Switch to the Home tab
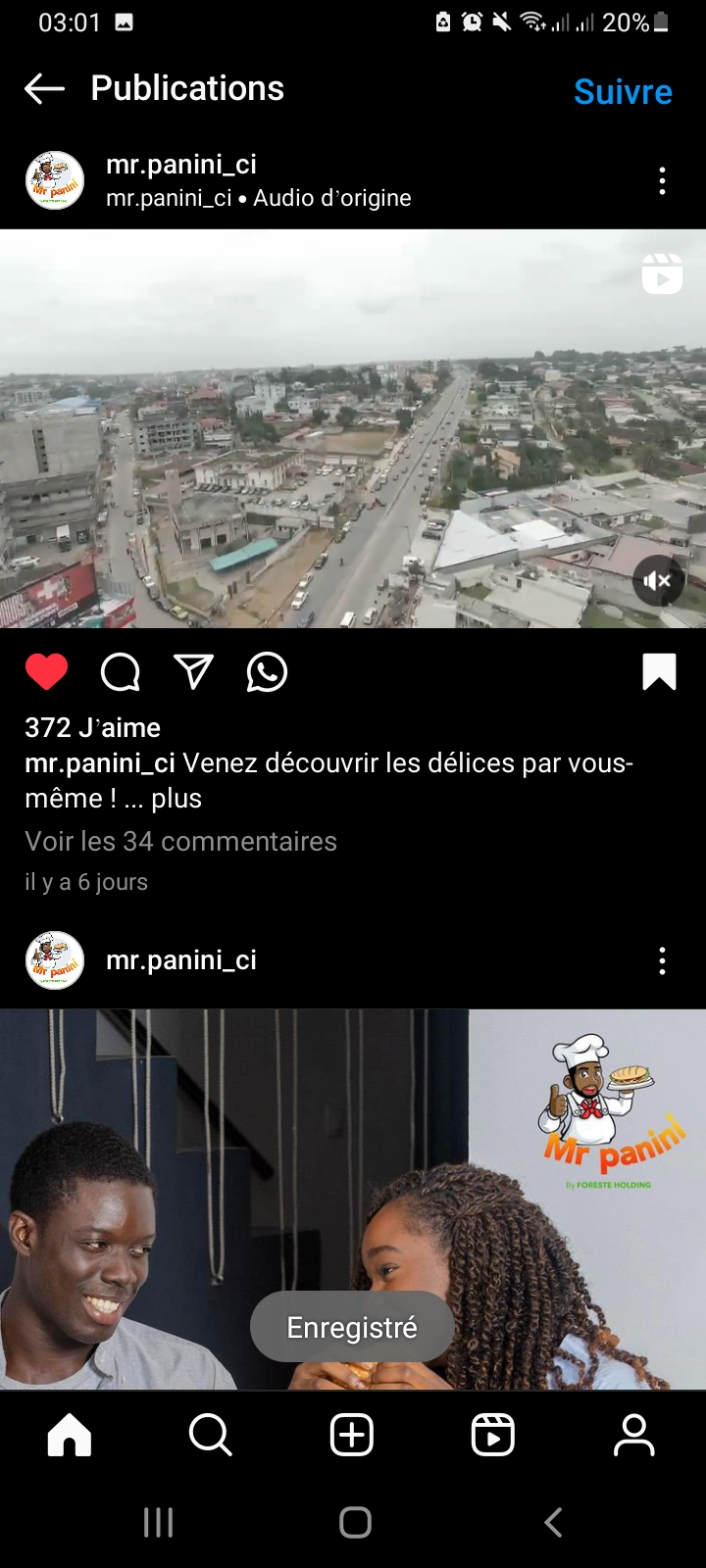 70,1436
